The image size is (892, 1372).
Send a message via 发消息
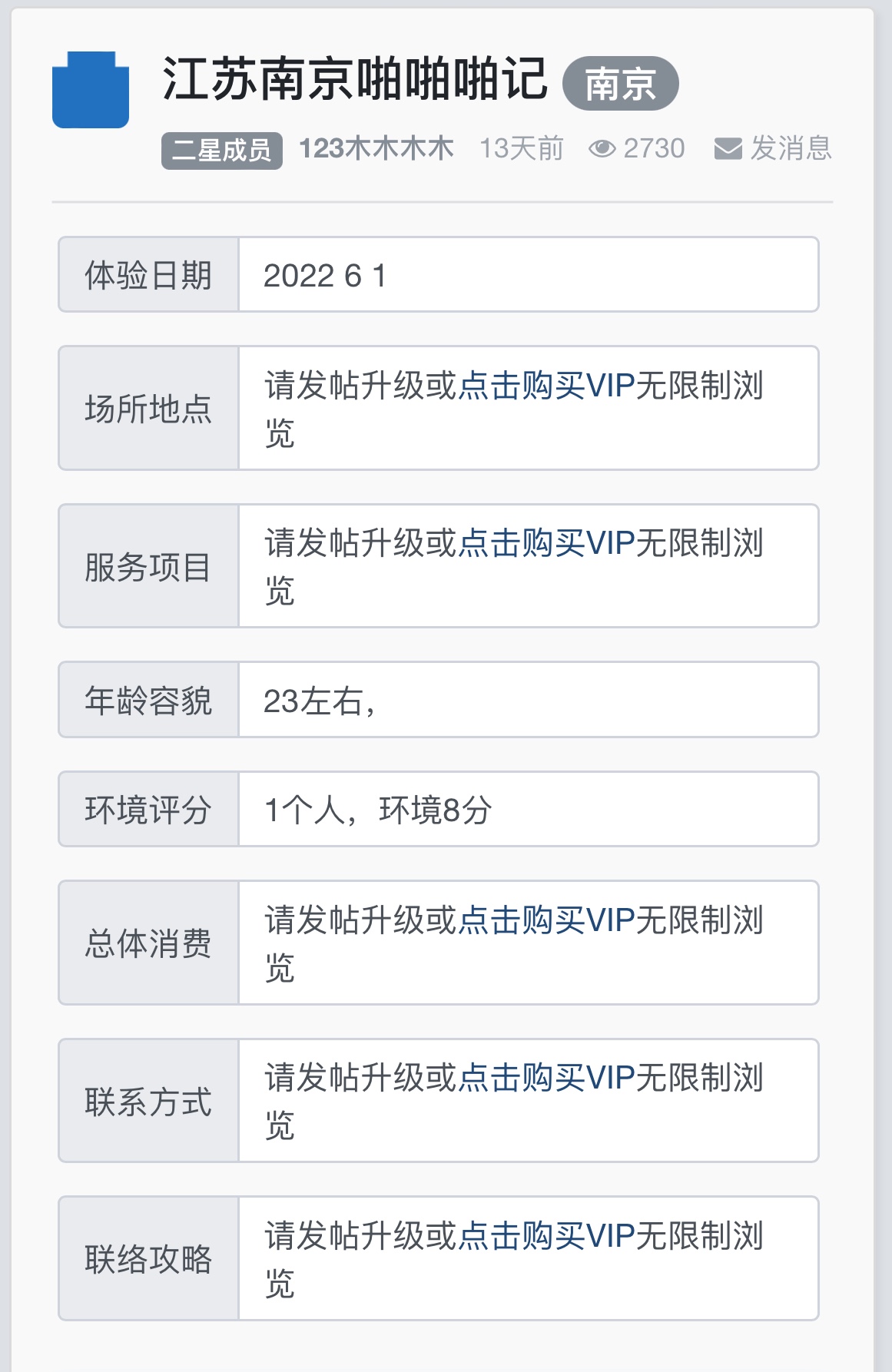point(773,148)
